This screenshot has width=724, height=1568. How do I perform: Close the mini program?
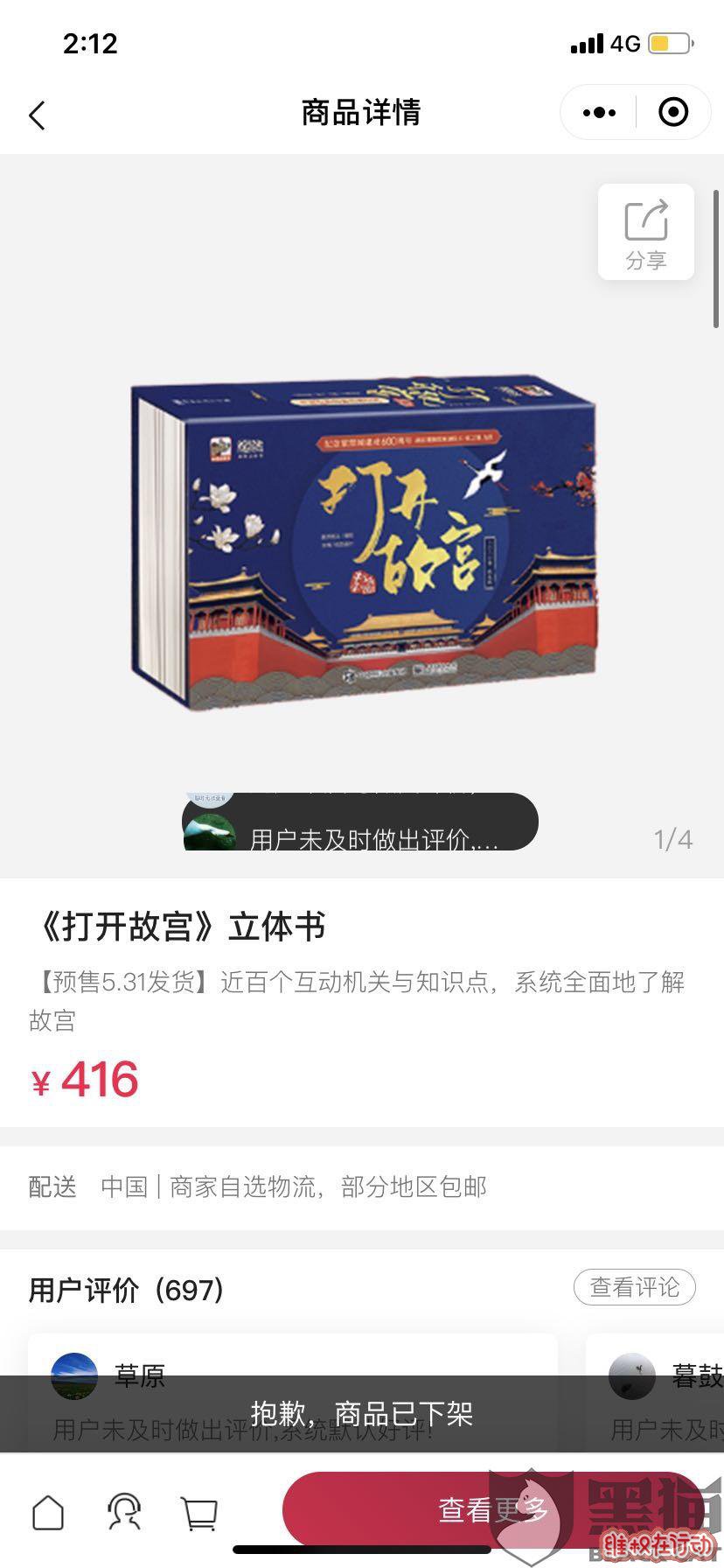[x=672, y=113]
